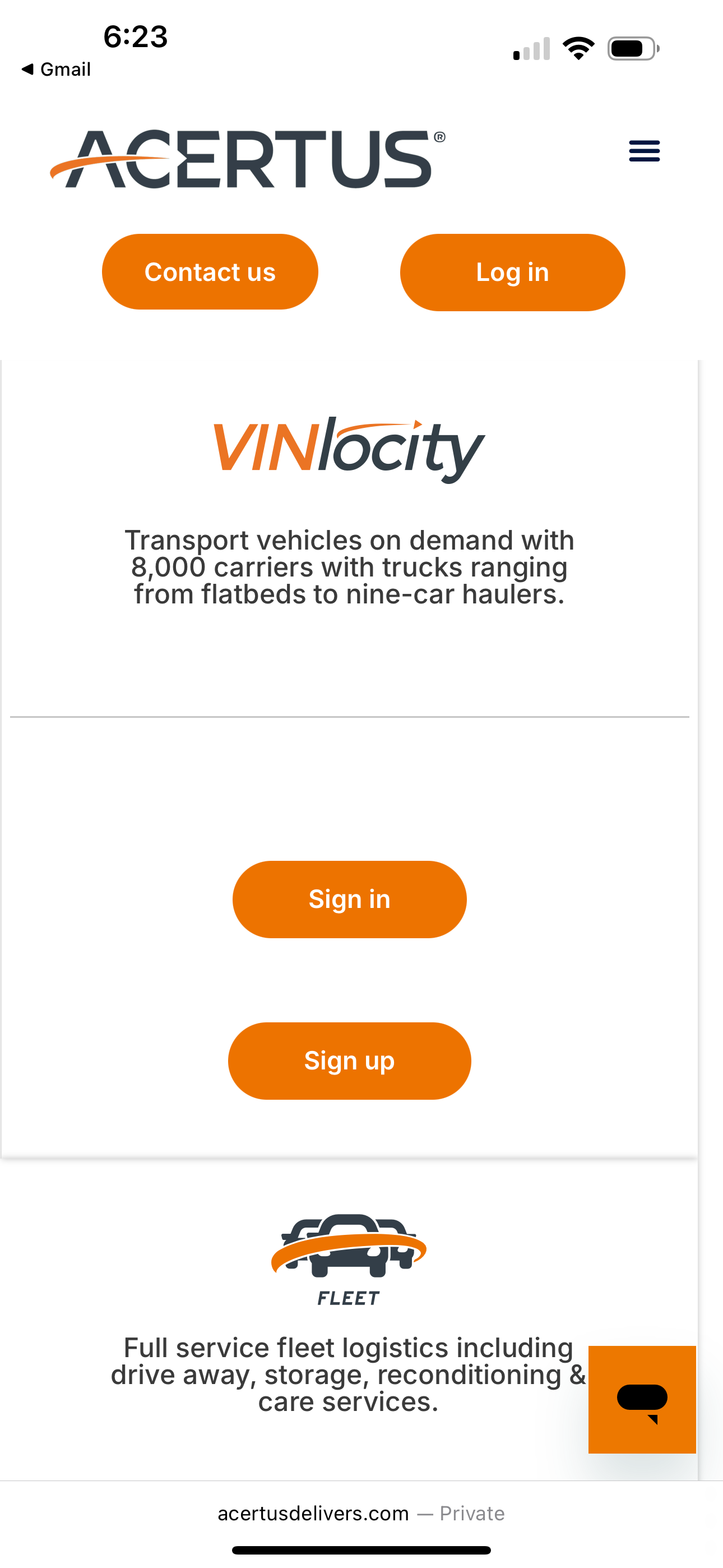Sign in to VINlocity

[x=349, y=899]
